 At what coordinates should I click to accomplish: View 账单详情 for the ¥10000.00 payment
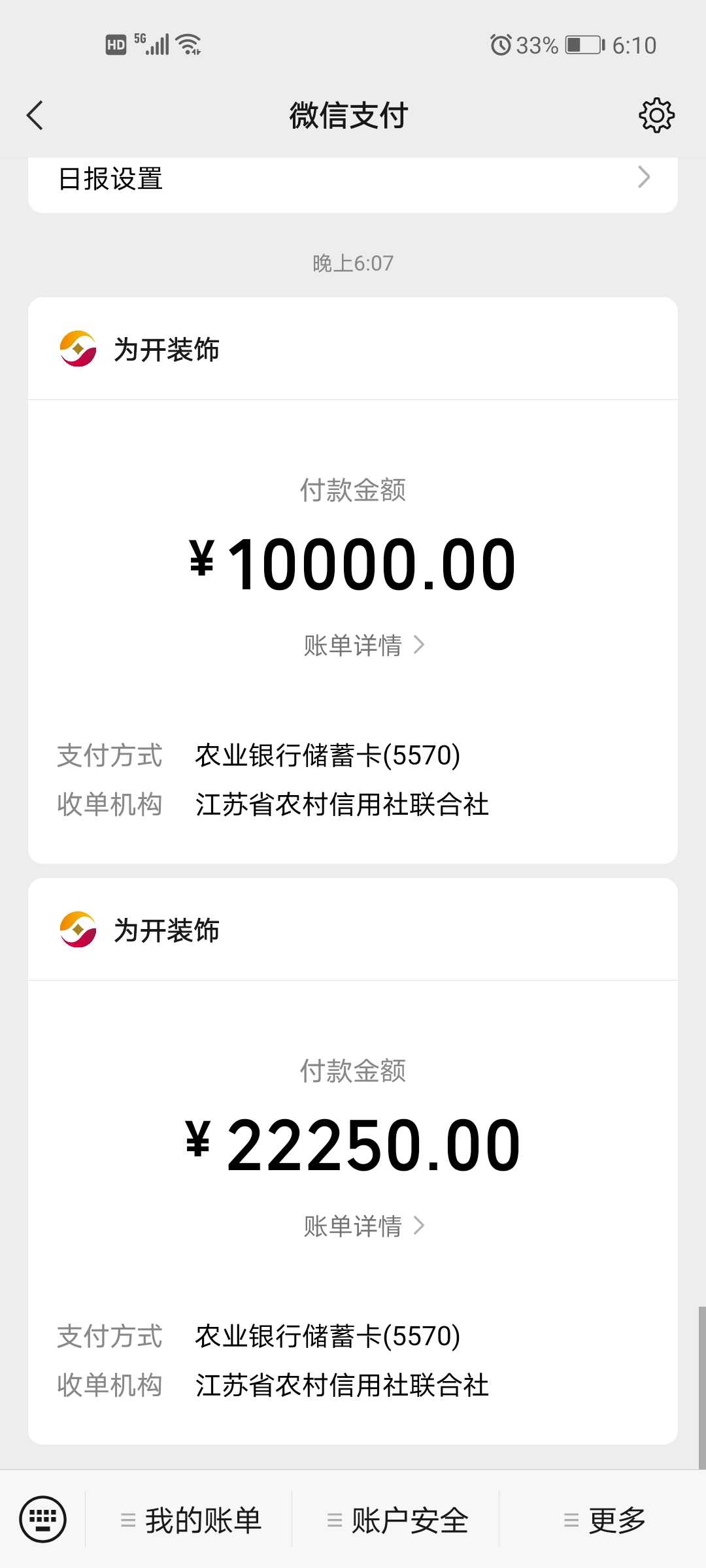[x=363, y=645]
